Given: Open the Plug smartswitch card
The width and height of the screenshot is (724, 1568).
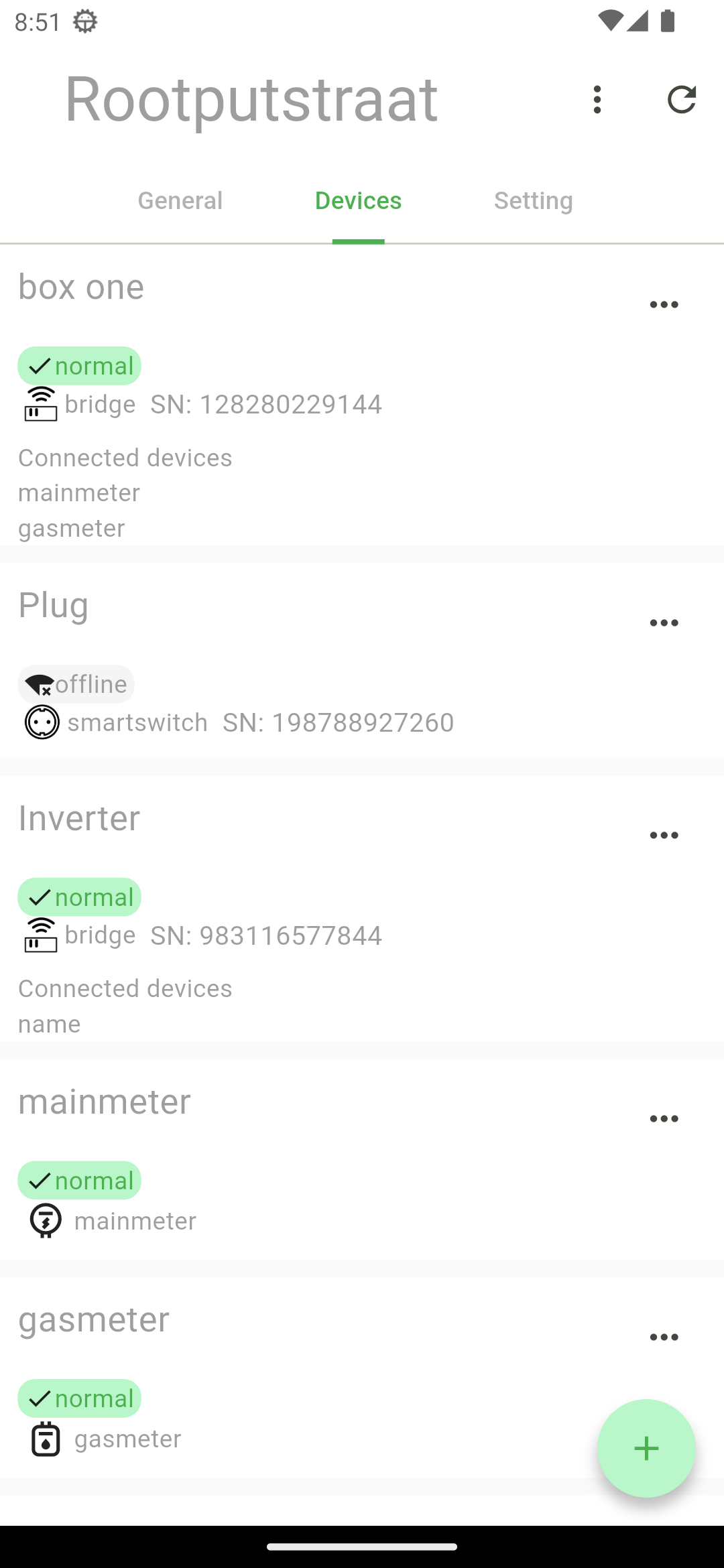Looking at the screenshot, I should pos(362,661).
